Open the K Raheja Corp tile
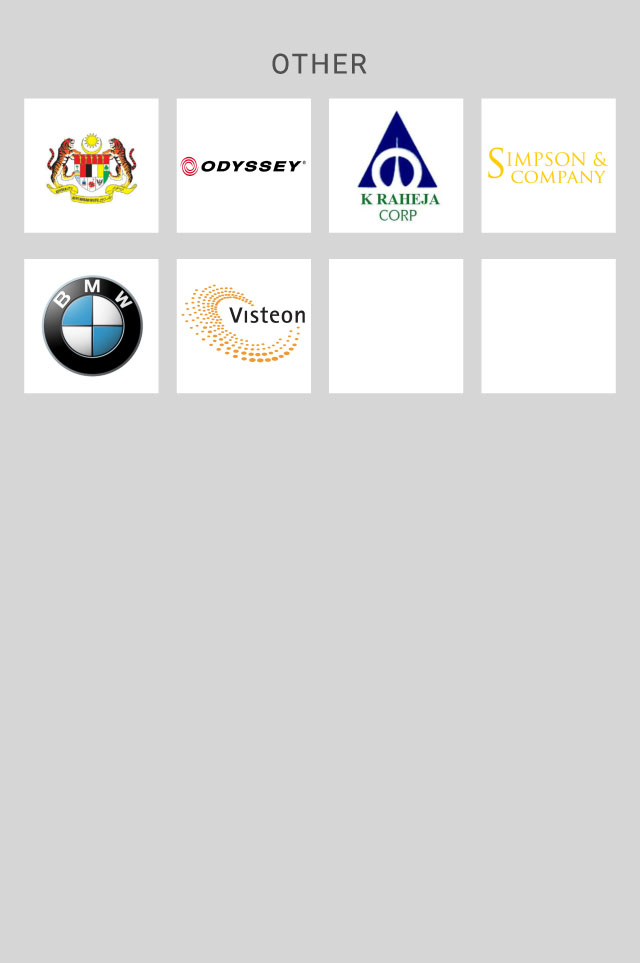Screen dimensions: 640x963 [x=396, y=166]
